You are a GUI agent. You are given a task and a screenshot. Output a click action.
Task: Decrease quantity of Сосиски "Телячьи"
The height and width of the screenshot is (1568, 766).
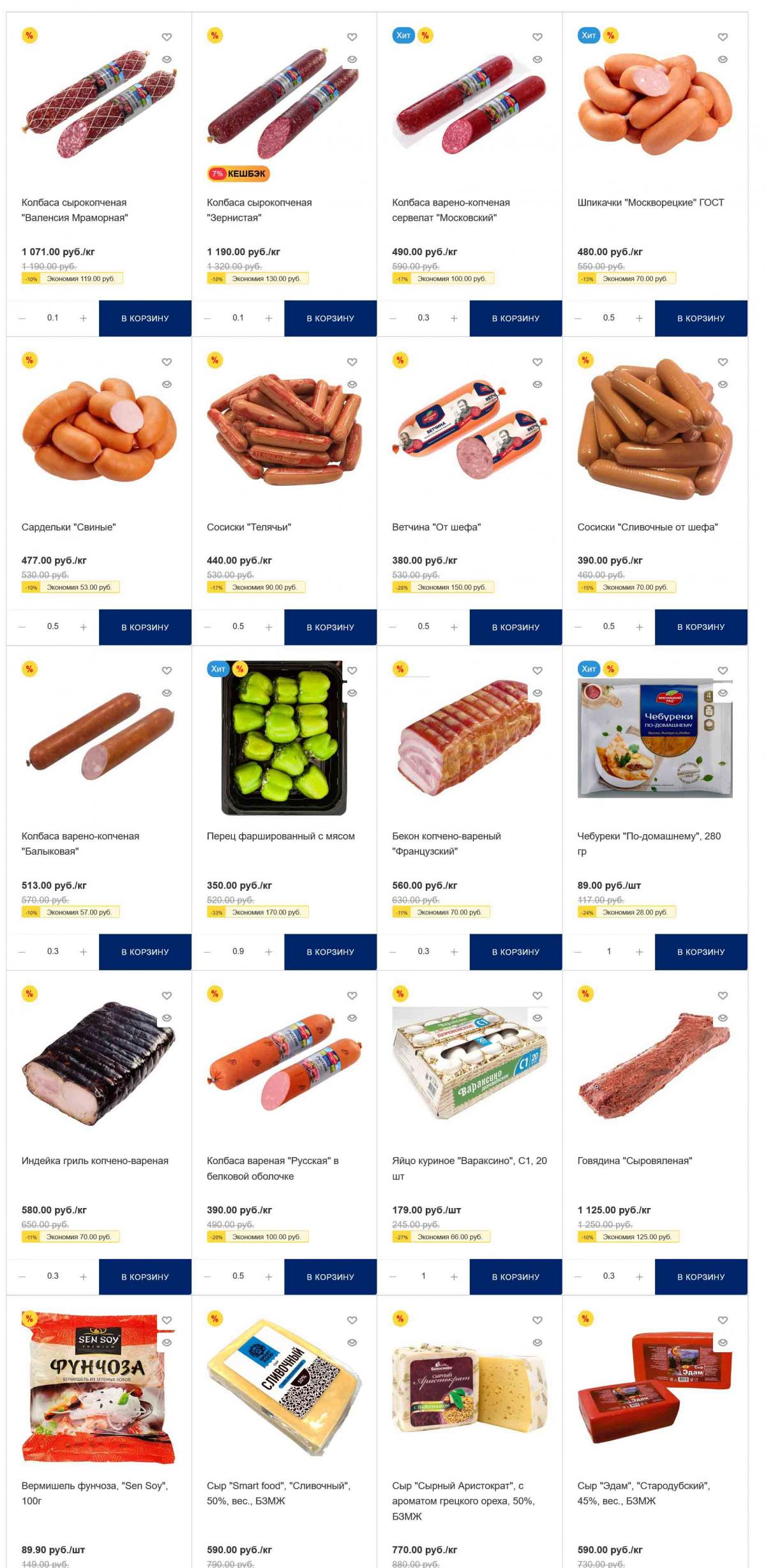click(207, 627)
